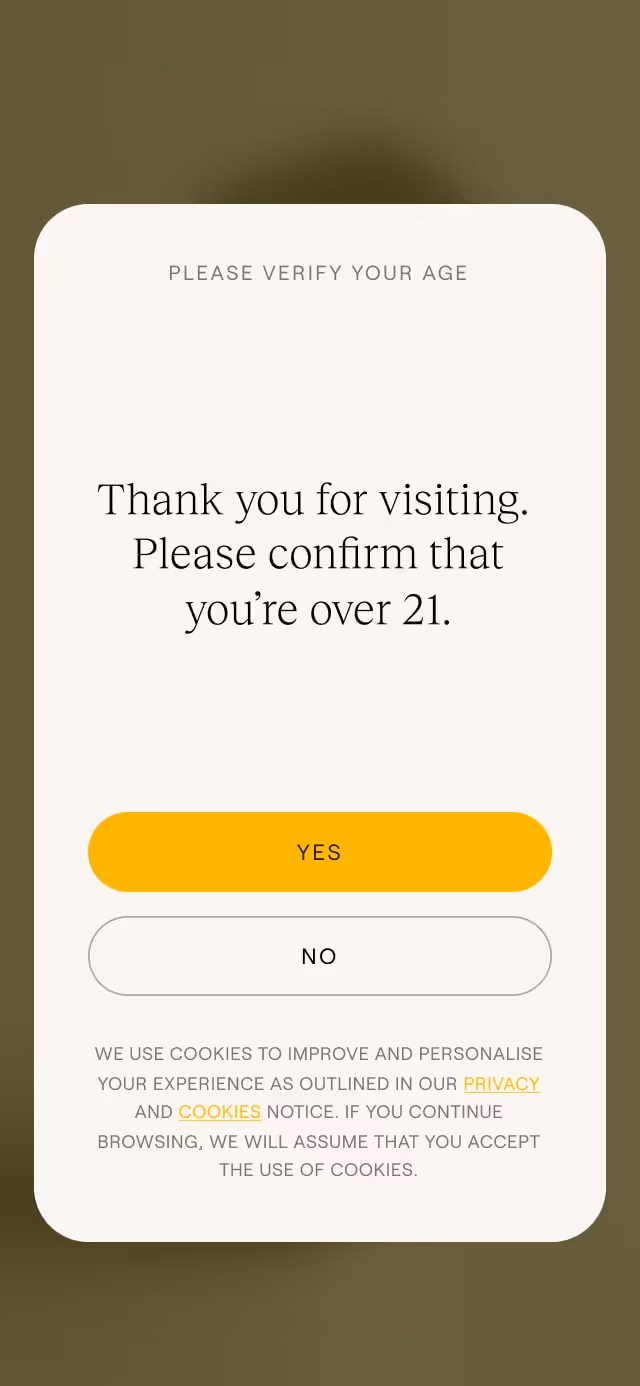Select No on the age verification
The height and width of the screenshot is (1386, 640).
320,956
